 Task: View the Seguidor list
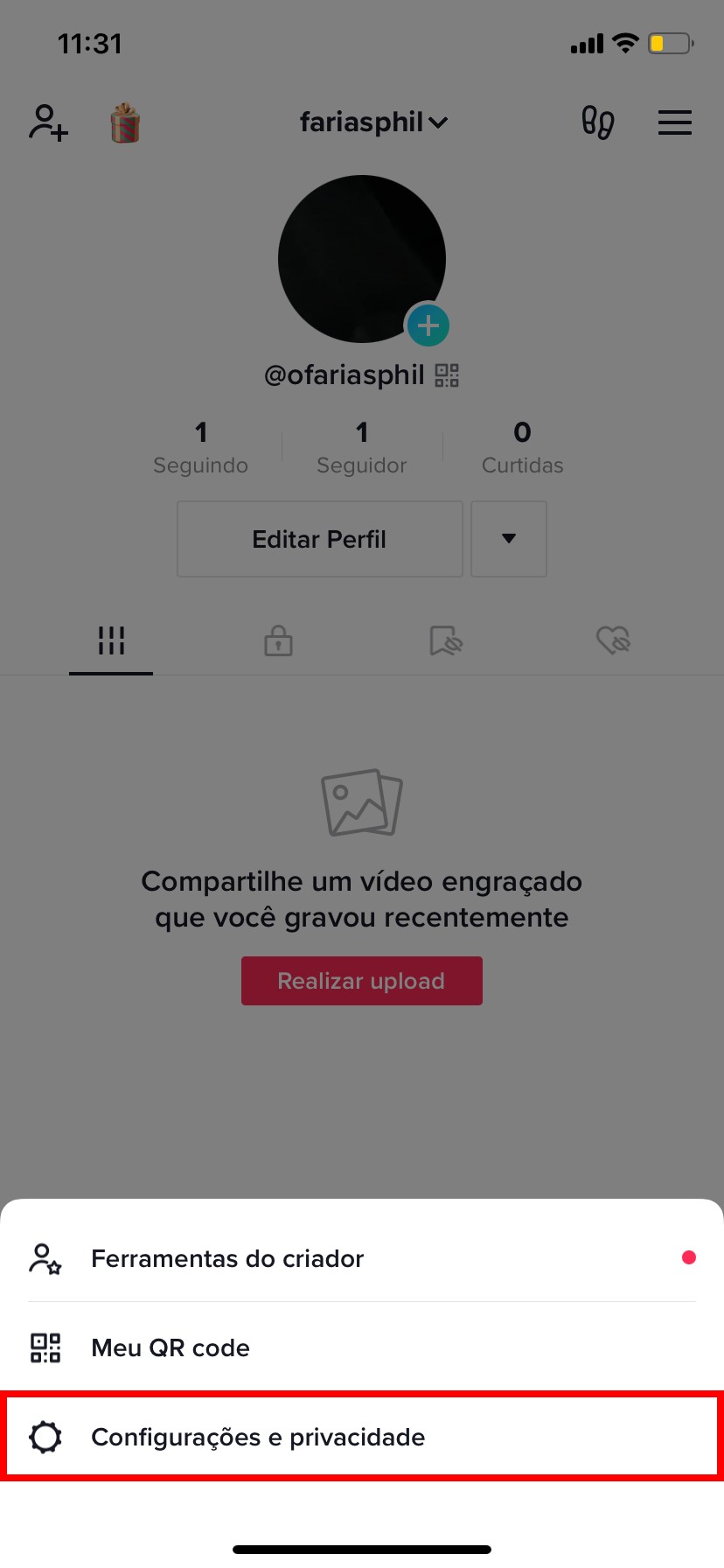[362, 446]
